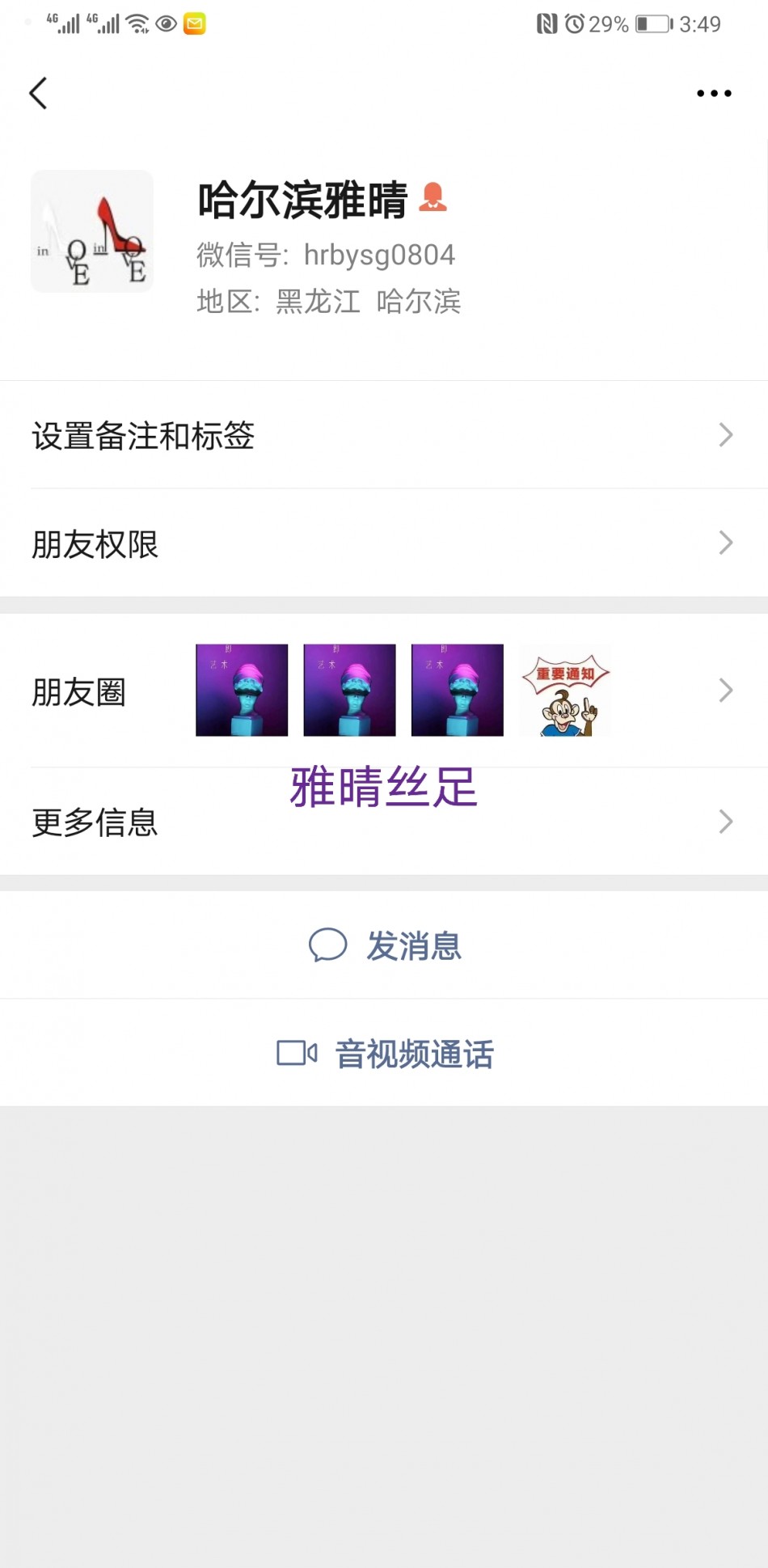Open 朋友权限 privacy settings
The width and height of the screenshot is (768, 1568).
coord(384,543)
